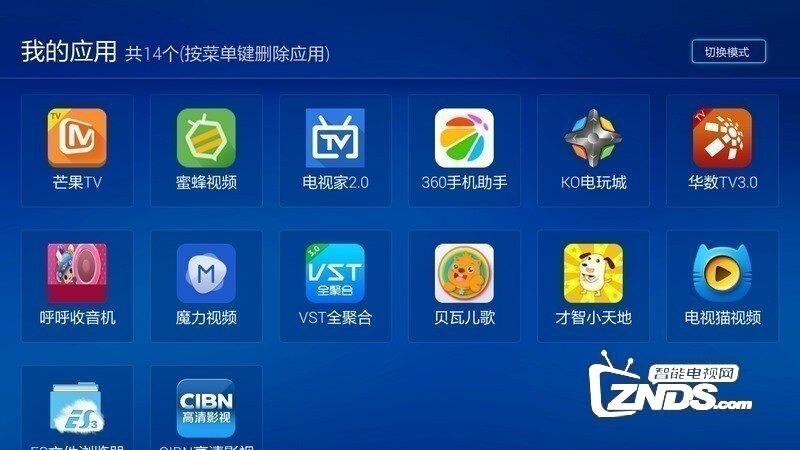This screenshot has height=450, width=800.
Task: Launch 魔力视频
Action: [206, 285]
